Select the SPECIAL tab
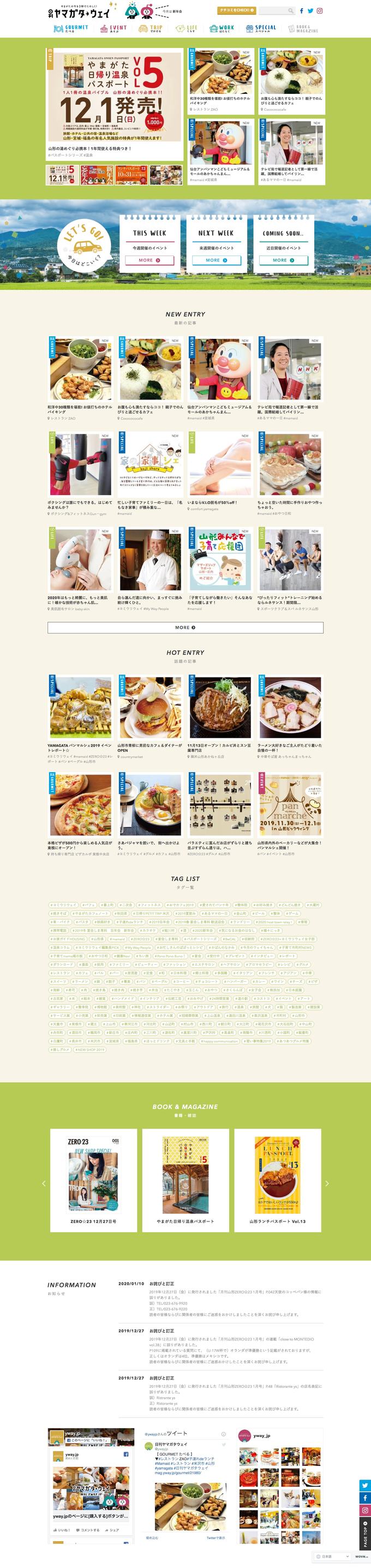371x1568 pixels. [261, 28]
